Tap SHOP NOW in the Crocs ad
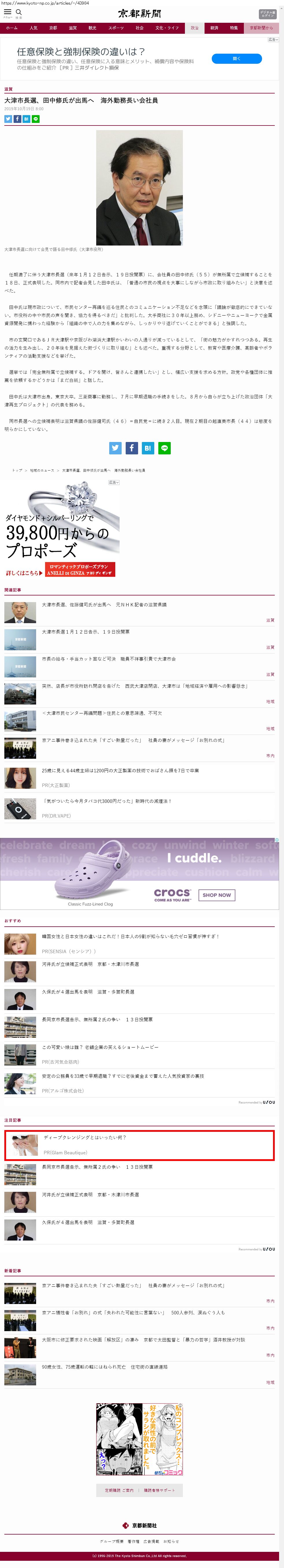This screenshot has height=1568, width=284. point(217,895)
